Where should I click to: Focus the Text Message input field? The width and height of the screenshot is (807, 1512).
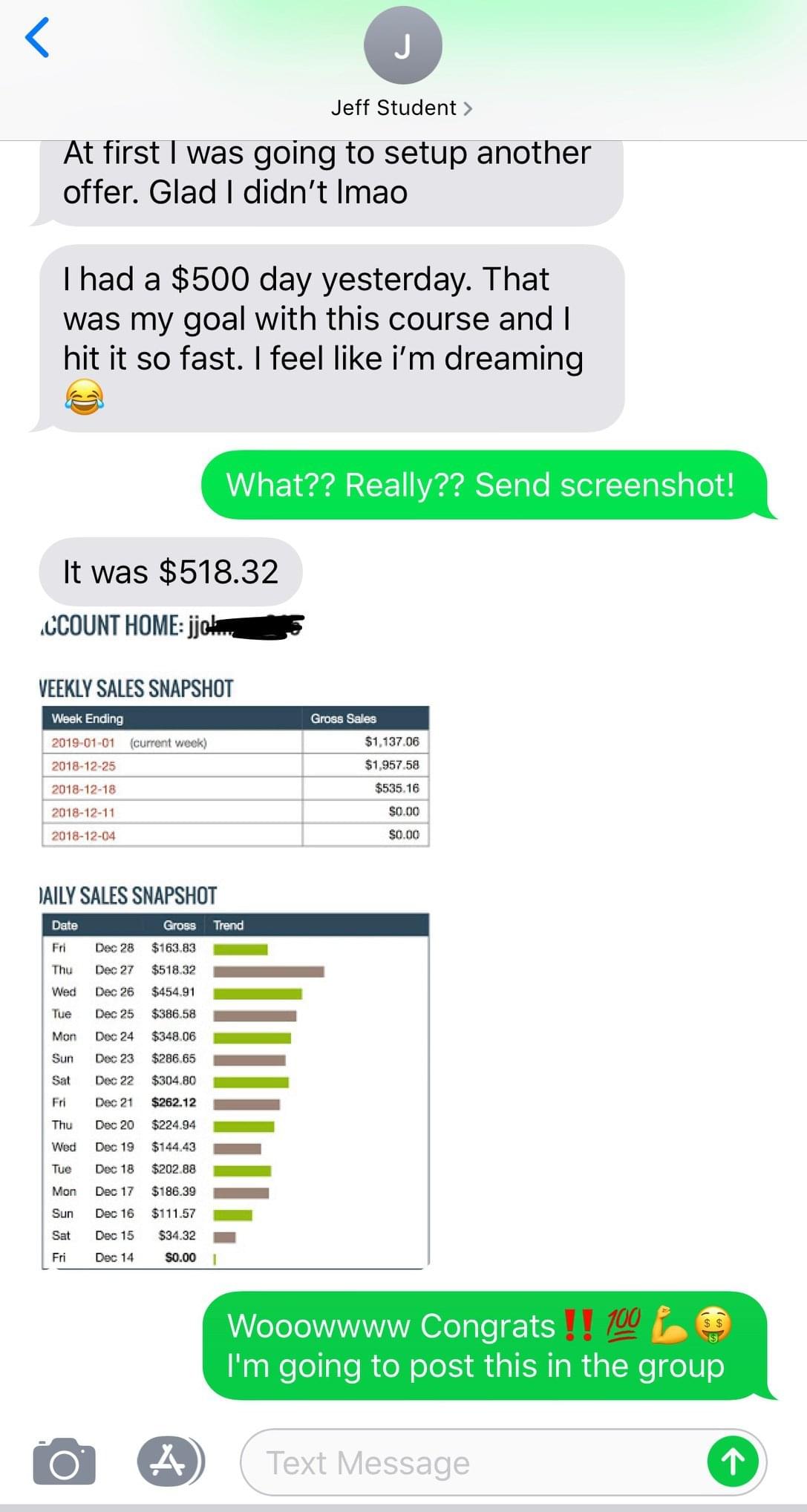[475, 1463]
